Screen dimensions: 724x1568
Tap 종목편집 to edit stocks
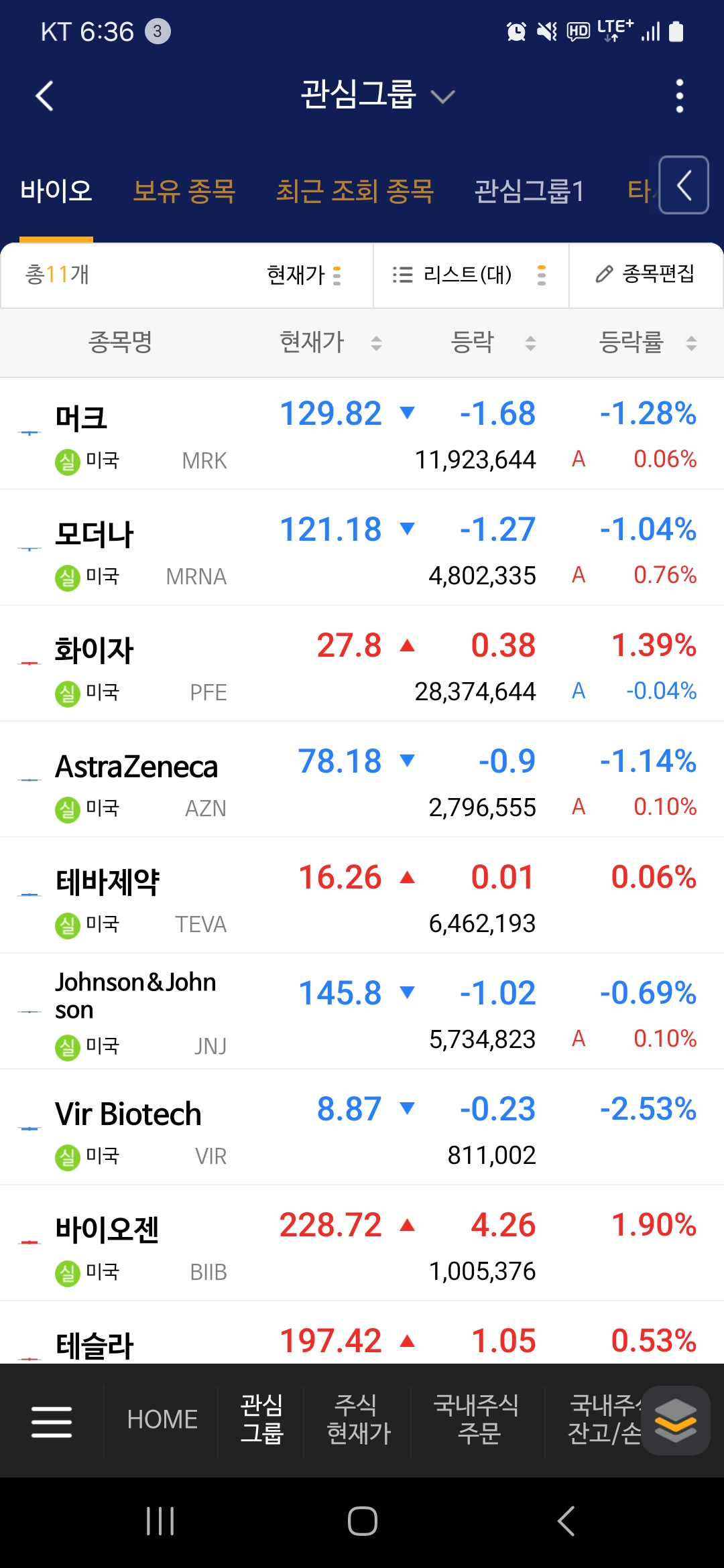pyautogui.click(x=646, y=274)
